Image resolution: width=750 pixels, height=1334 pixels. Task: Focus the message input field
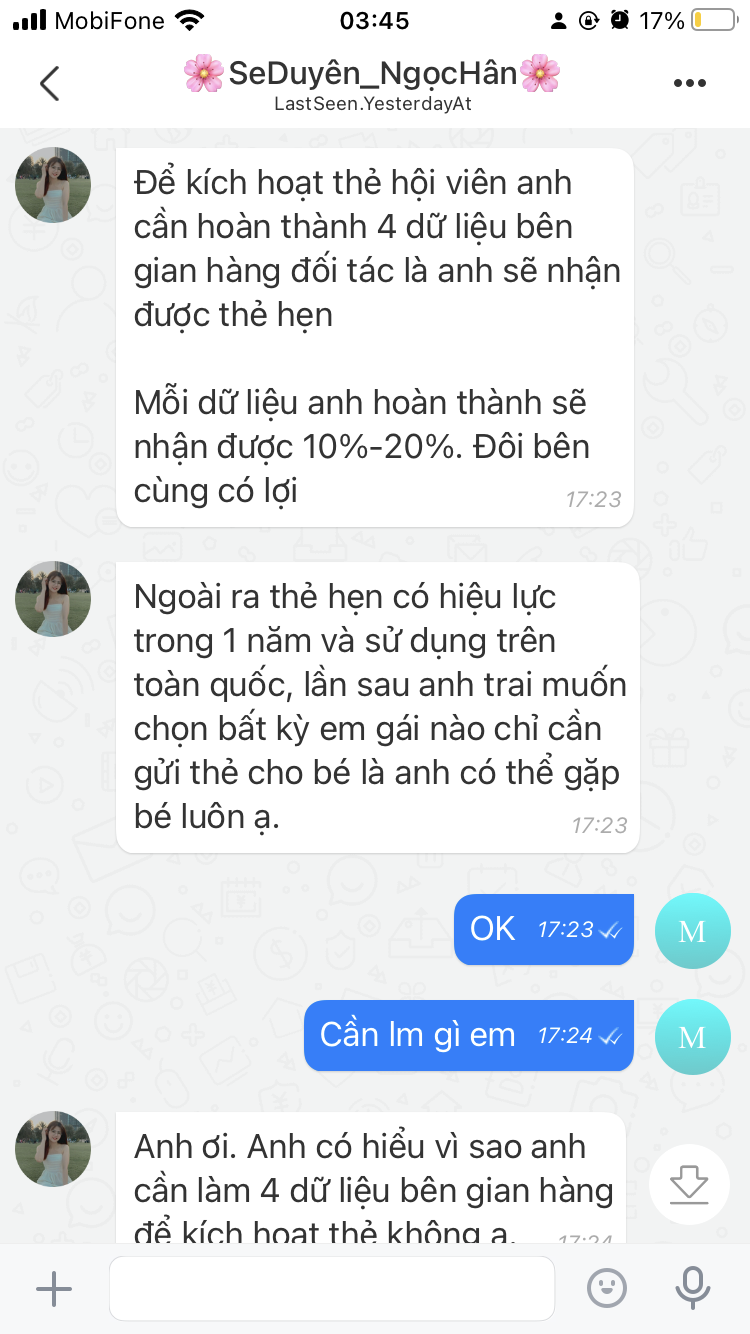(x=332, y=1289)
